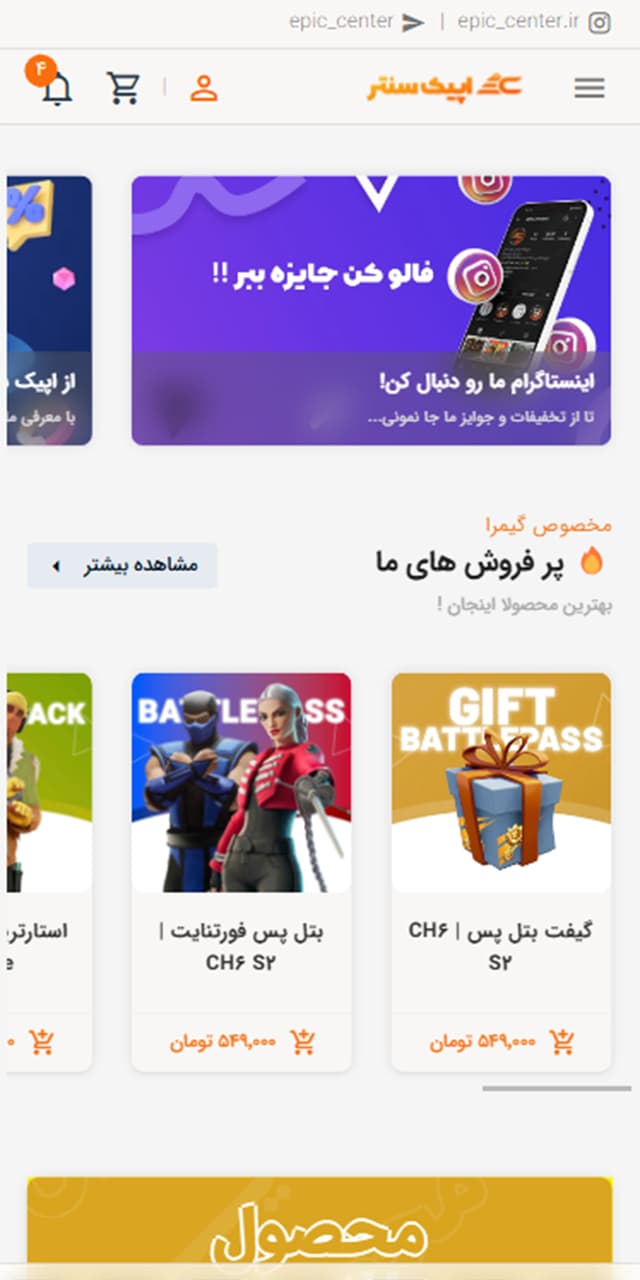Add بتل پس فورتنایت to cart

(x=302, y=1042)
